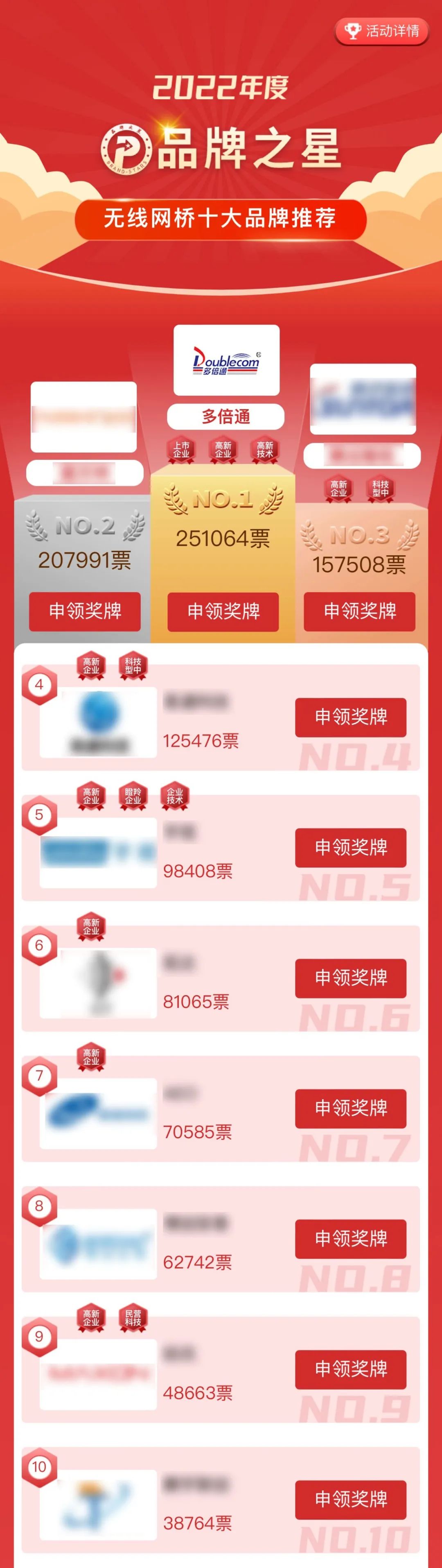Claim the medal for rank 4 (125476票)
Screen dimensions: 442x1568
pos(350,717)
